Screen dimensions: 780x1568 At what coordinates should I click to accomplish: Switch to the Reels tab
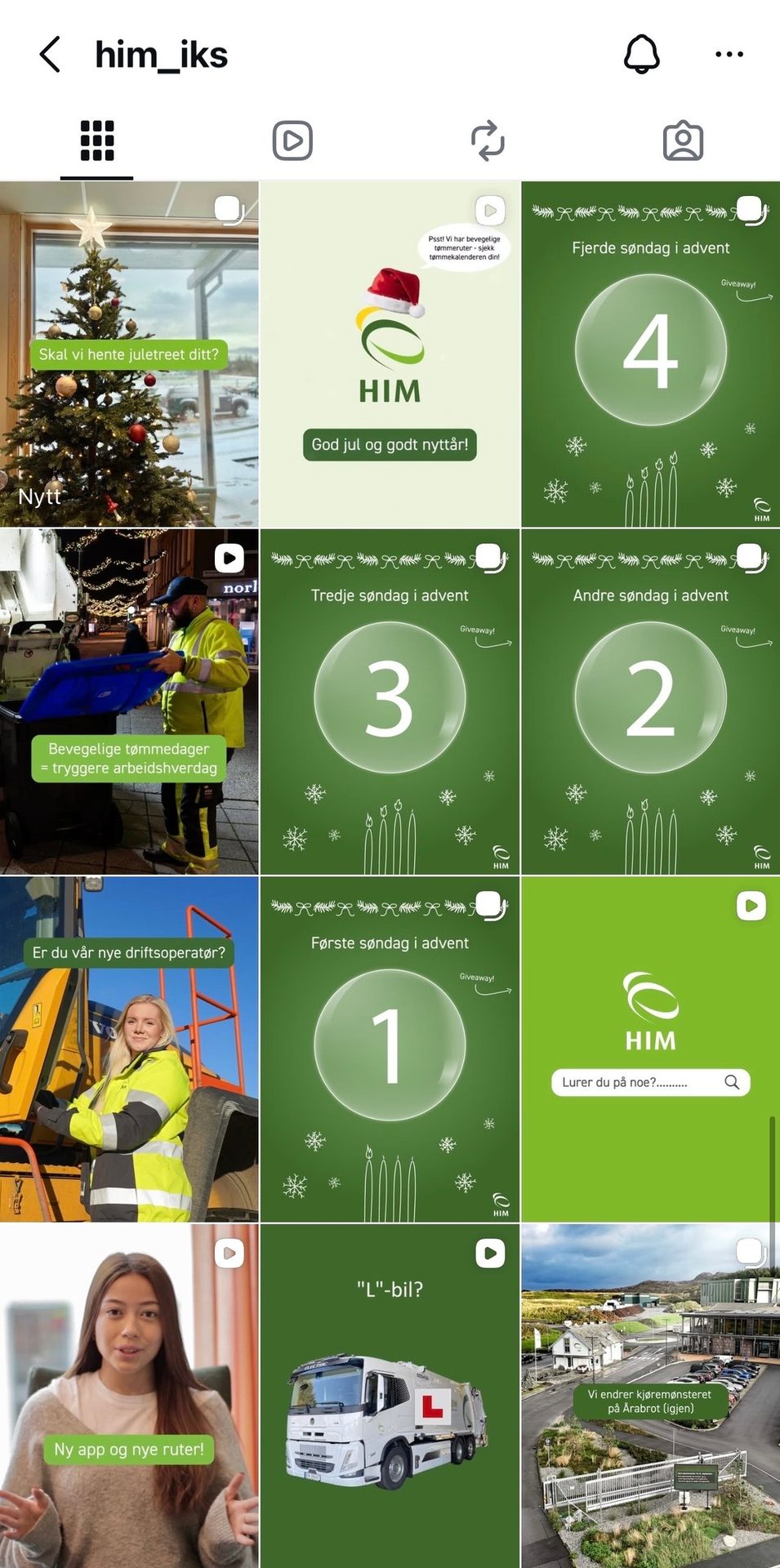tap(292, 140)
